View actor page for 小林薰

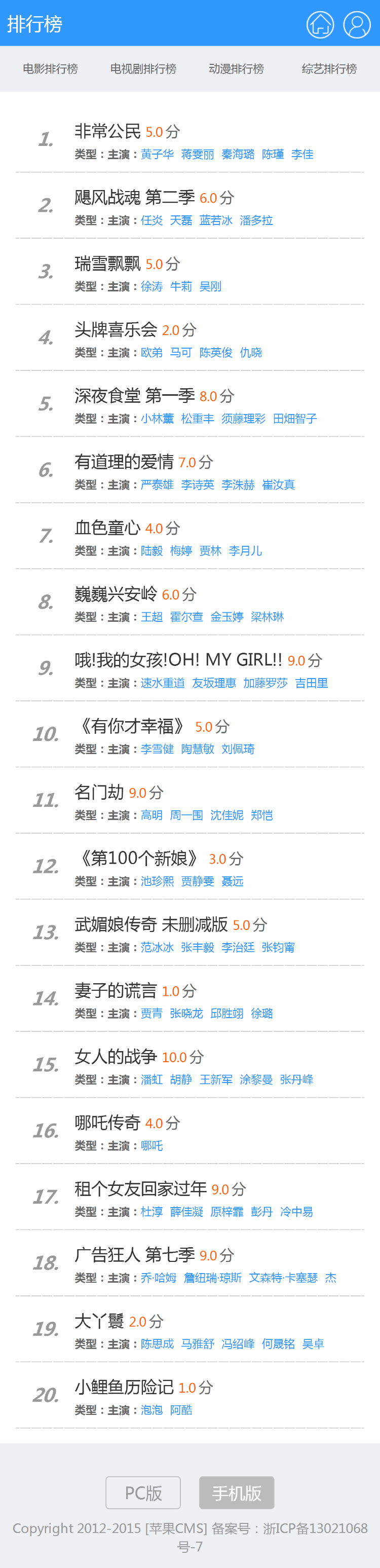pyautogui.click(x=157, y=419)
